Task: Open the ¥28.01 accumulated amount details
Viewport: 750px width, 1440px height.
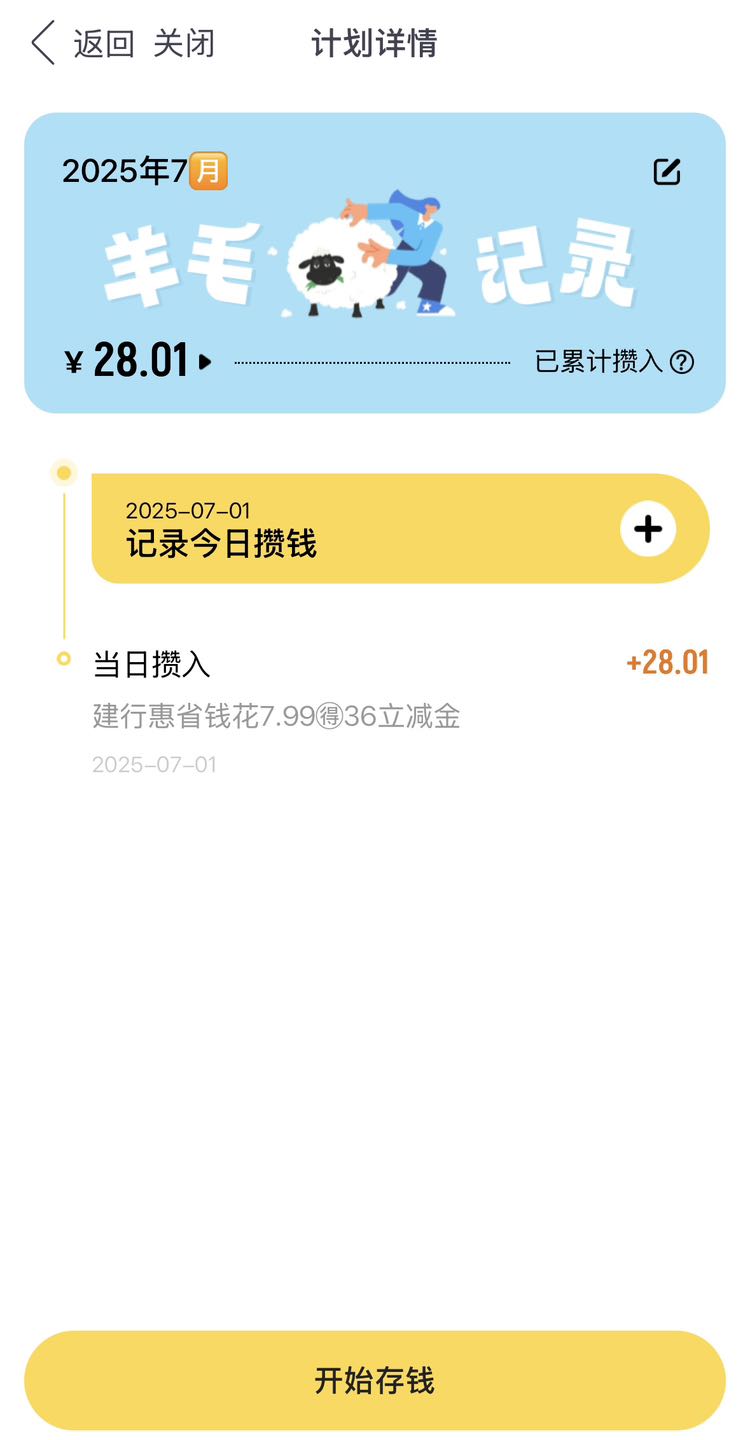Action: [138, 360]
